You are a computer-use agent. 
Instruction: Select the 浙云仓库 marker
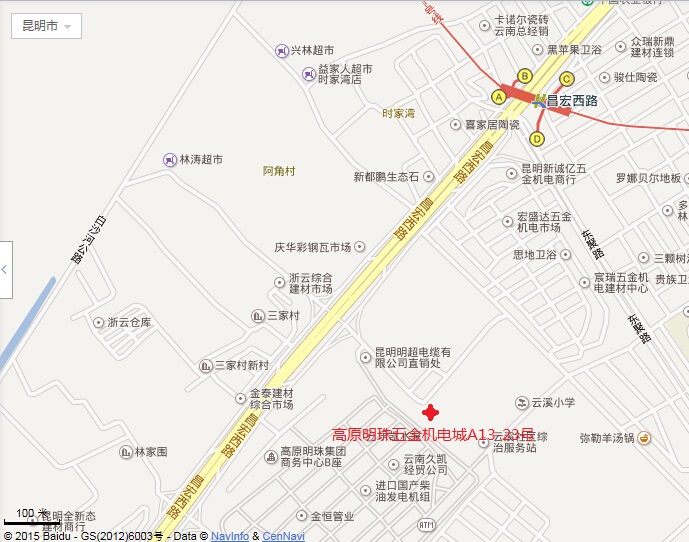point(98,323)
